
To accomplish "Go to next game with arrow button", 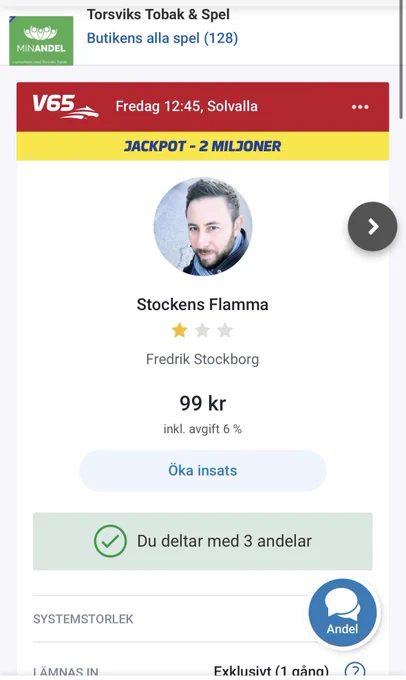I will [373, 226].
